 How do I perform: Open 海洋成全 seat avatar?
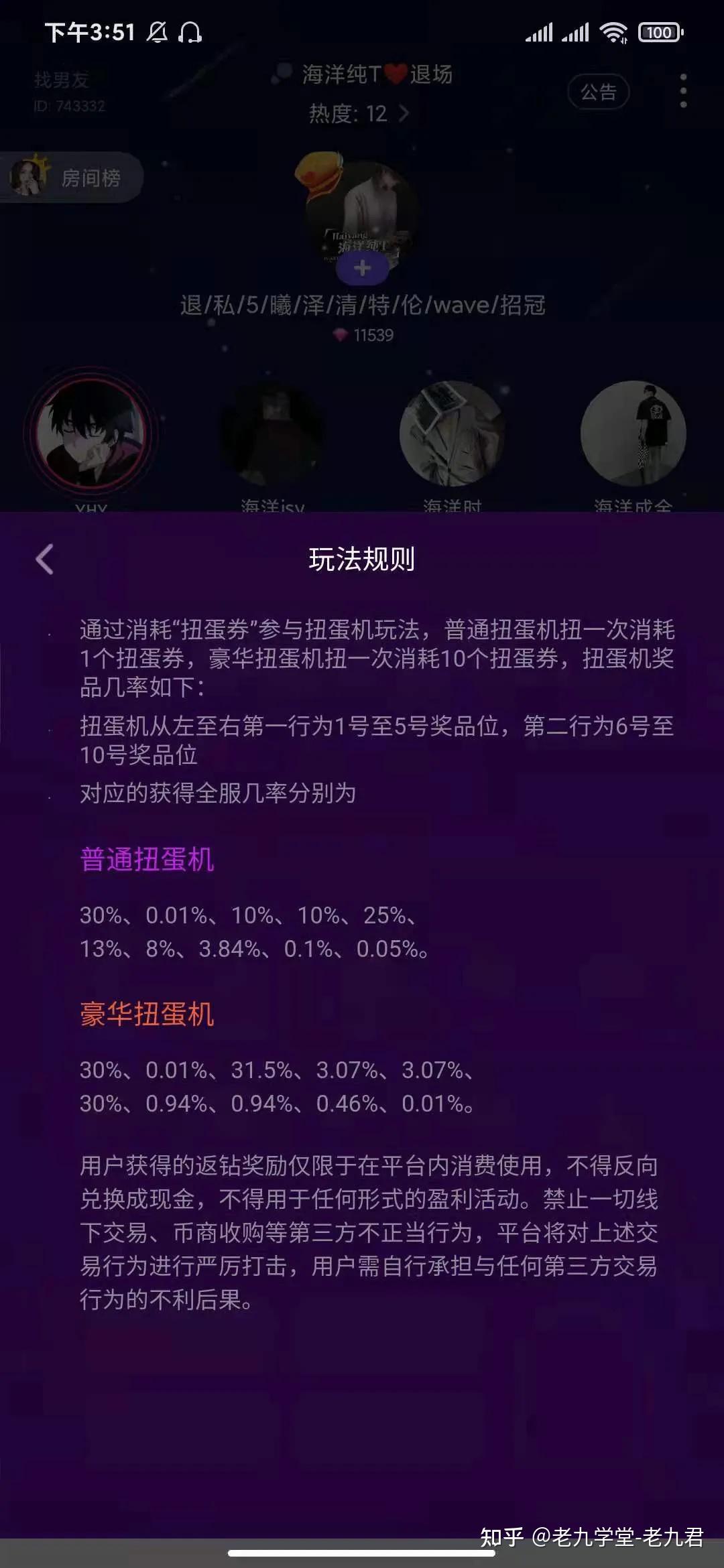(633, 434)
